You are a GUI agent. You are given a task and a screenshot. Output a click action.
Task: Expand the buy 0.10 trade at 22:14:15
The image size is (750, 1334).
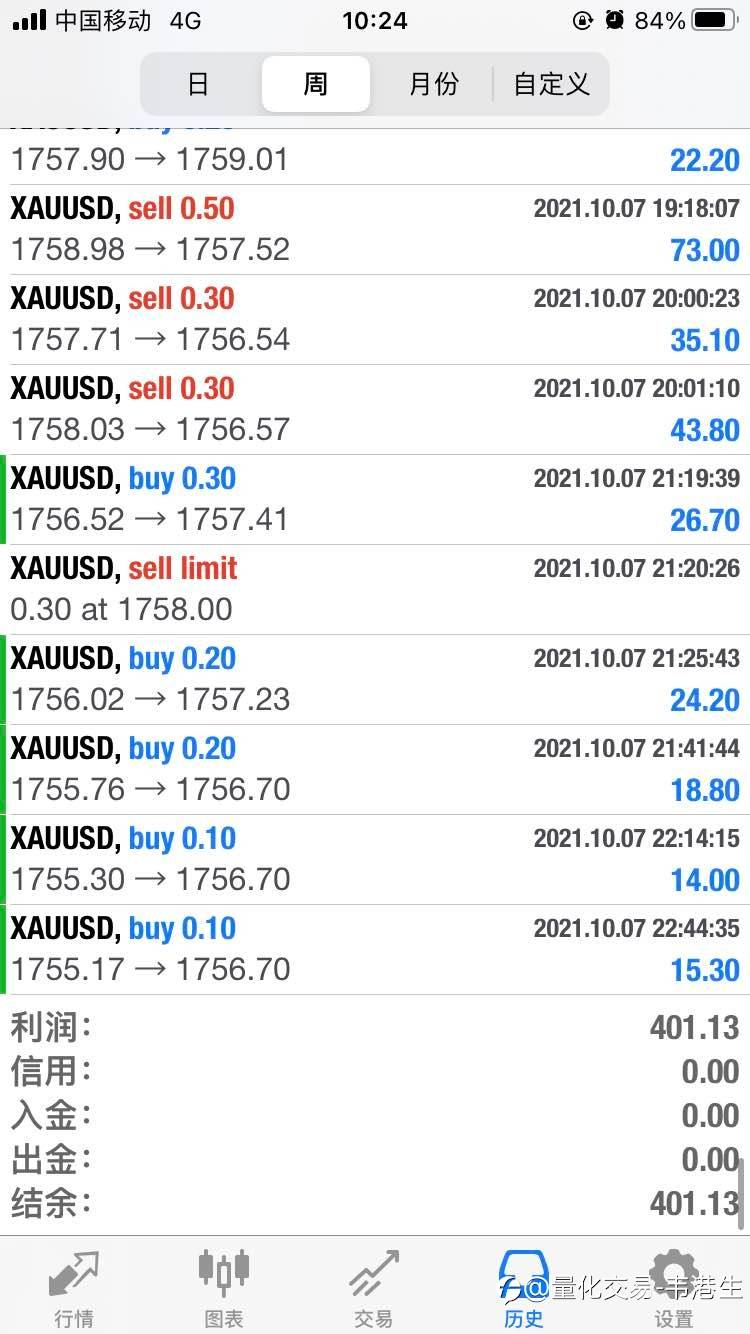[375, 860]
